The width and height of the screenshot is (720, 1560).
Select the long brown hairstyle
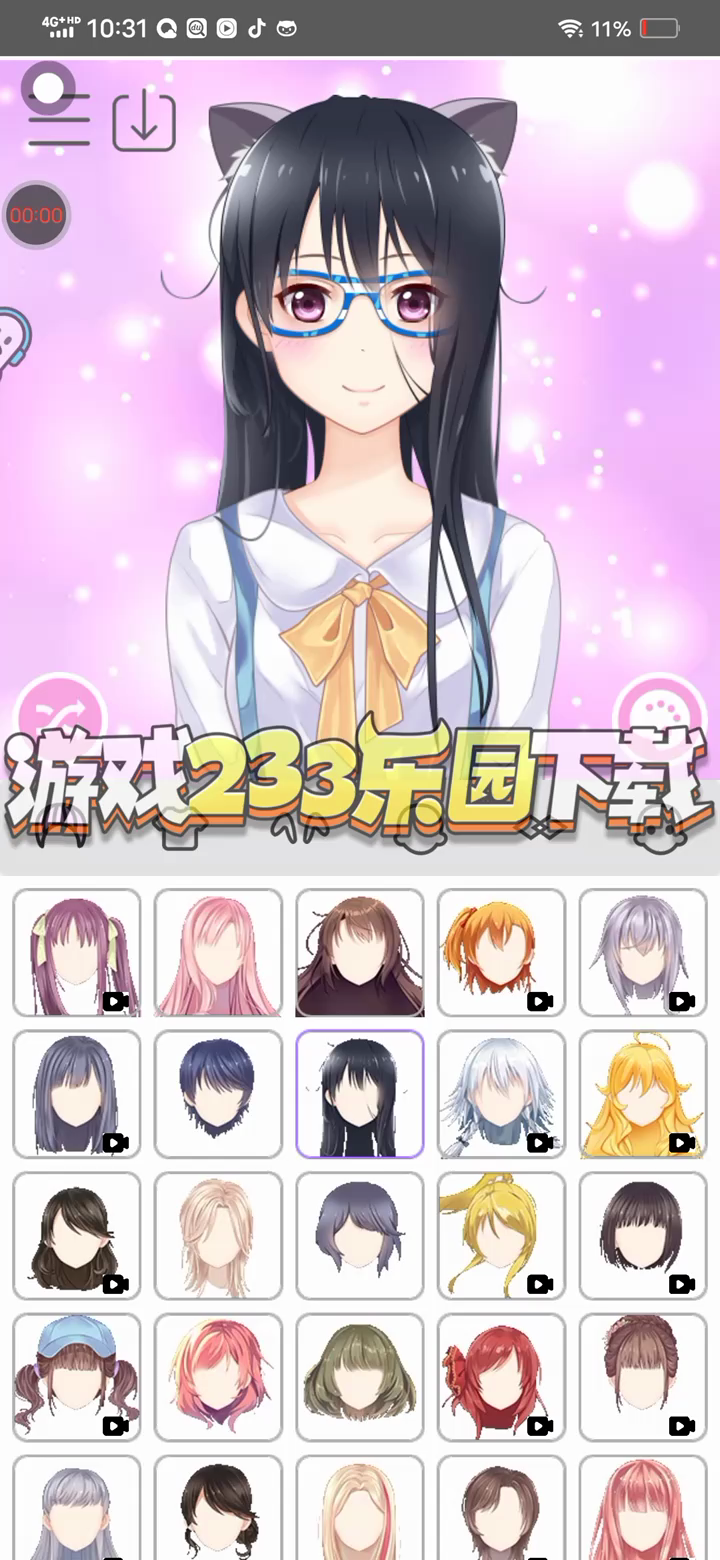coord(359,952)
